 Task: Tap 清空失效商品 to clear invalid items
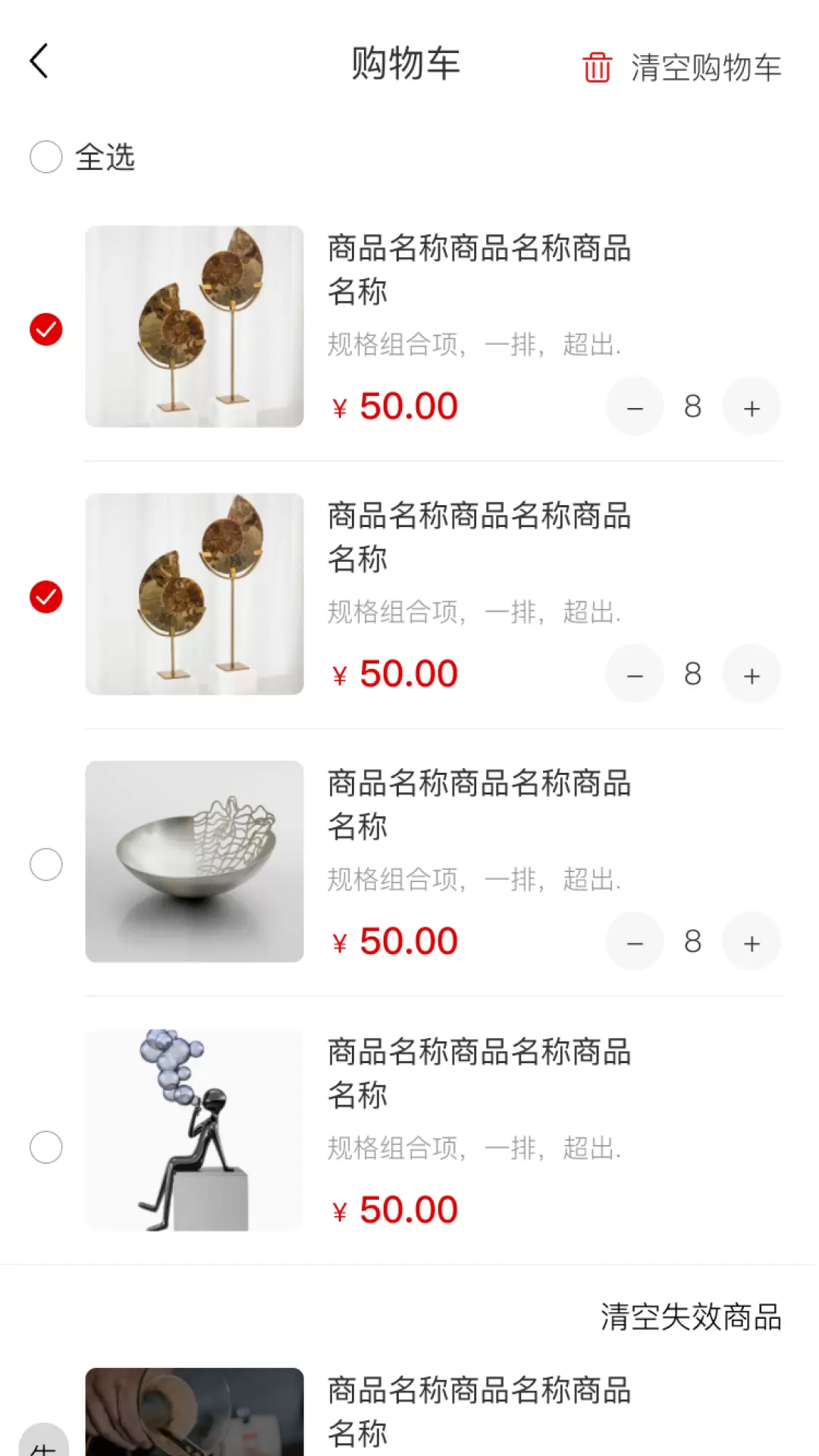tap(691, 1316)
